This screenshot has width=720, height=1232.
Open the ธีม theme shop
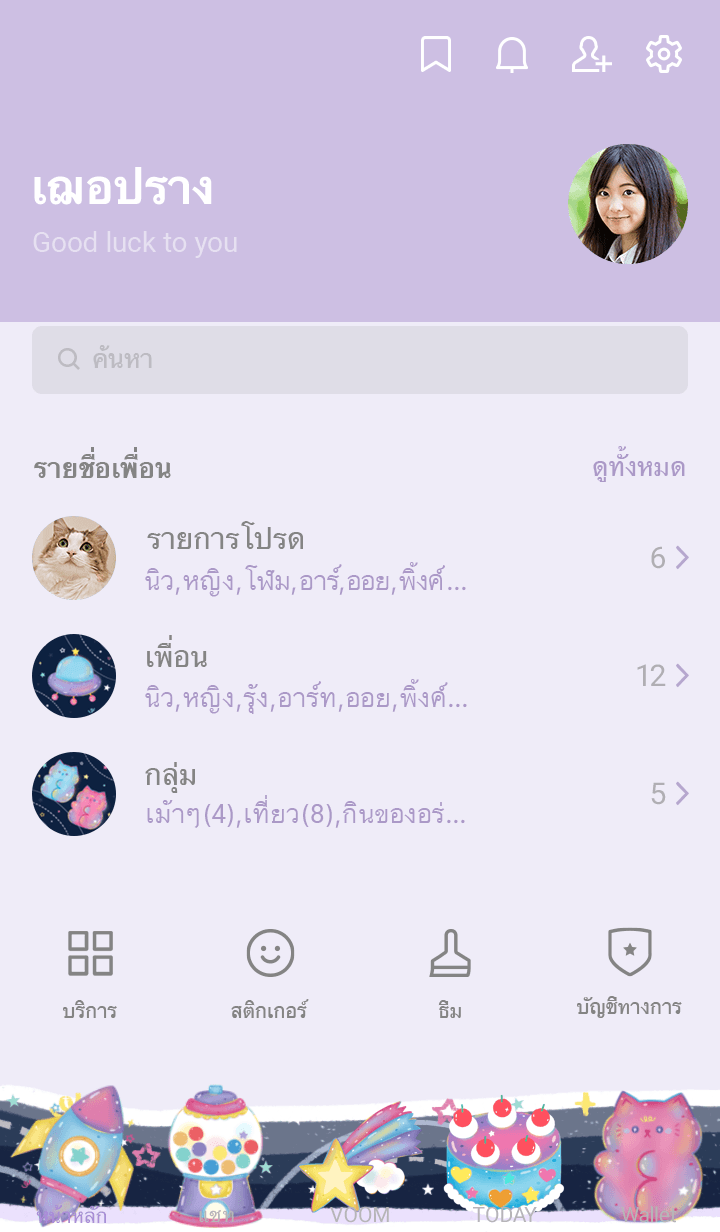450,973
